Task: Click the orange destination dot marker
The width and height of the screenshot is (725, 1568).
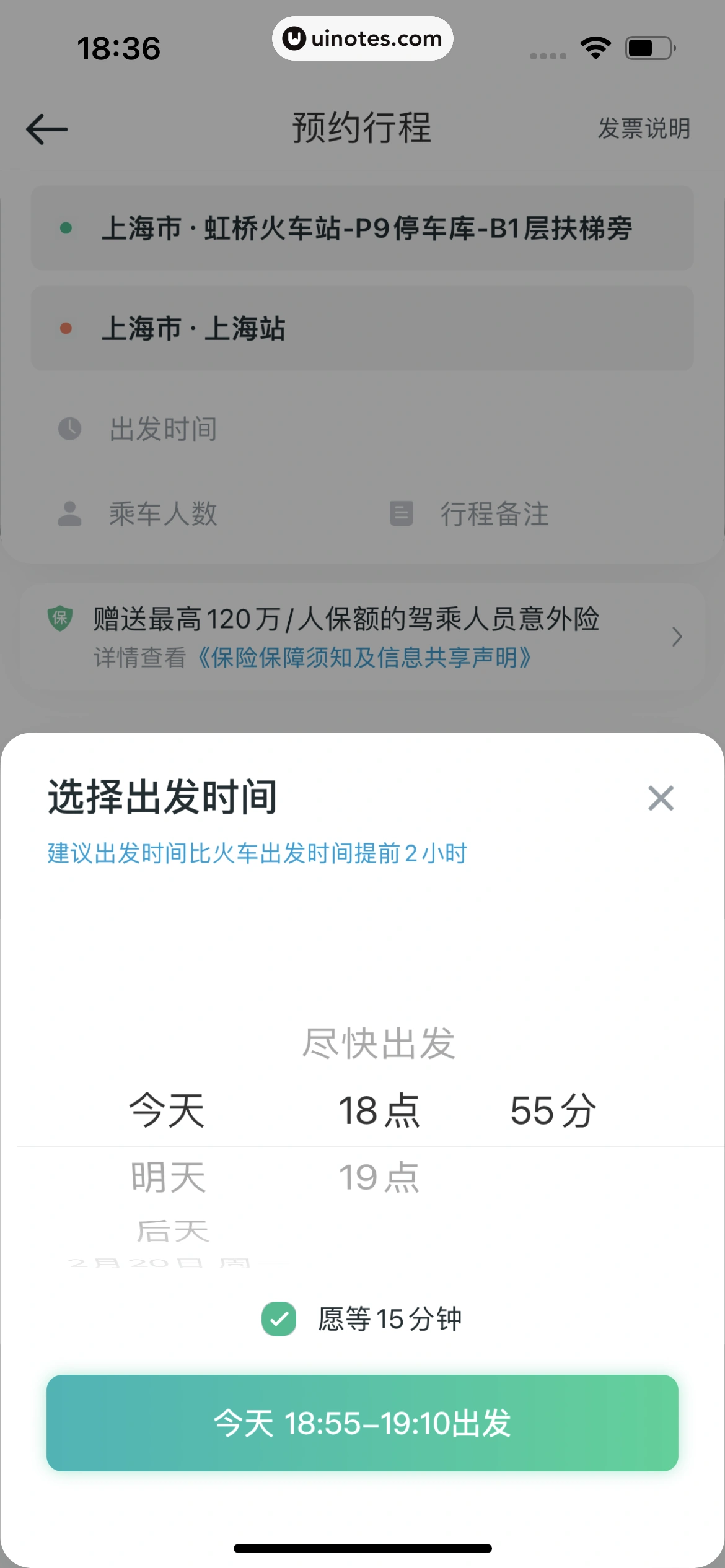Action: pos(67,329)
